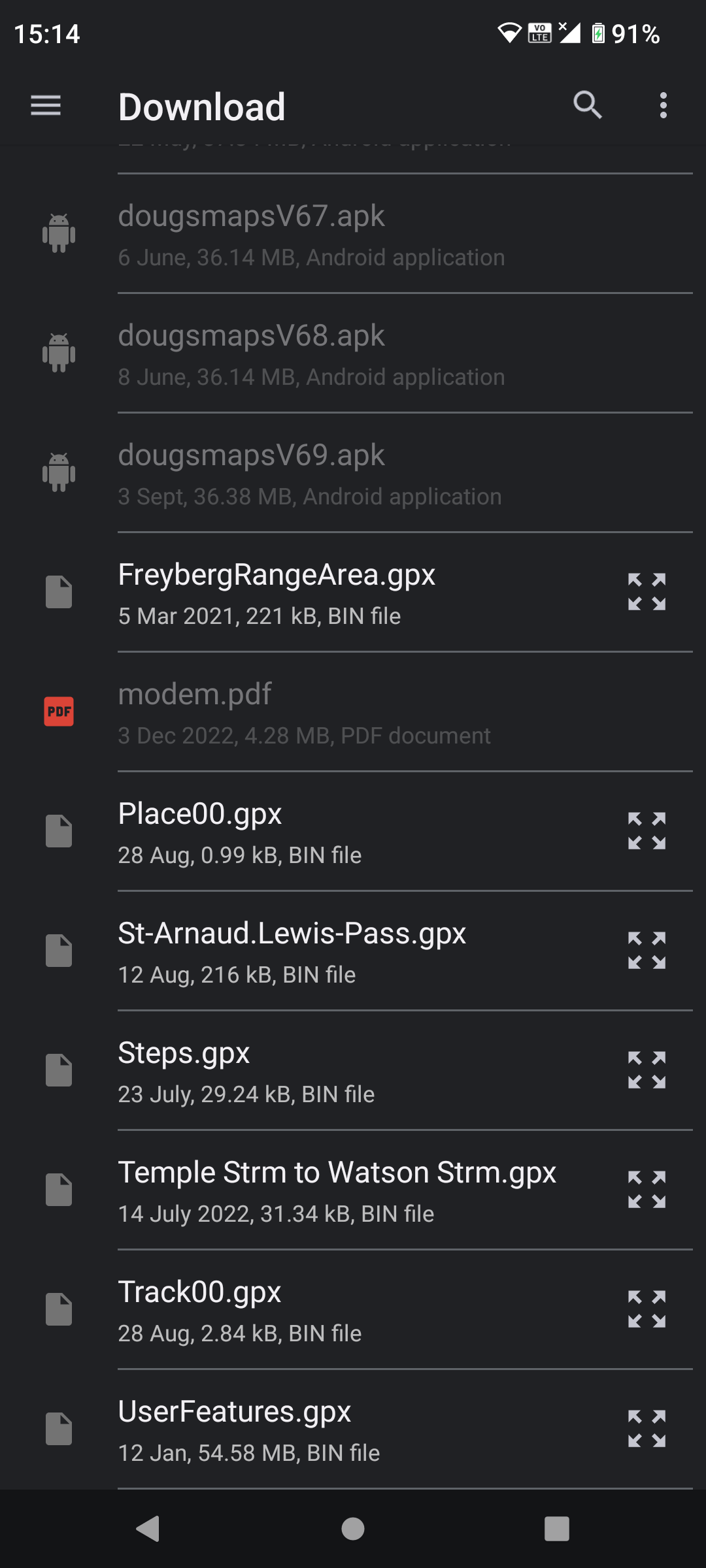Open the overflow options menu
The width and height of the screenshot is (706, 1568).
pyautogui.click(x=662, y=105)
